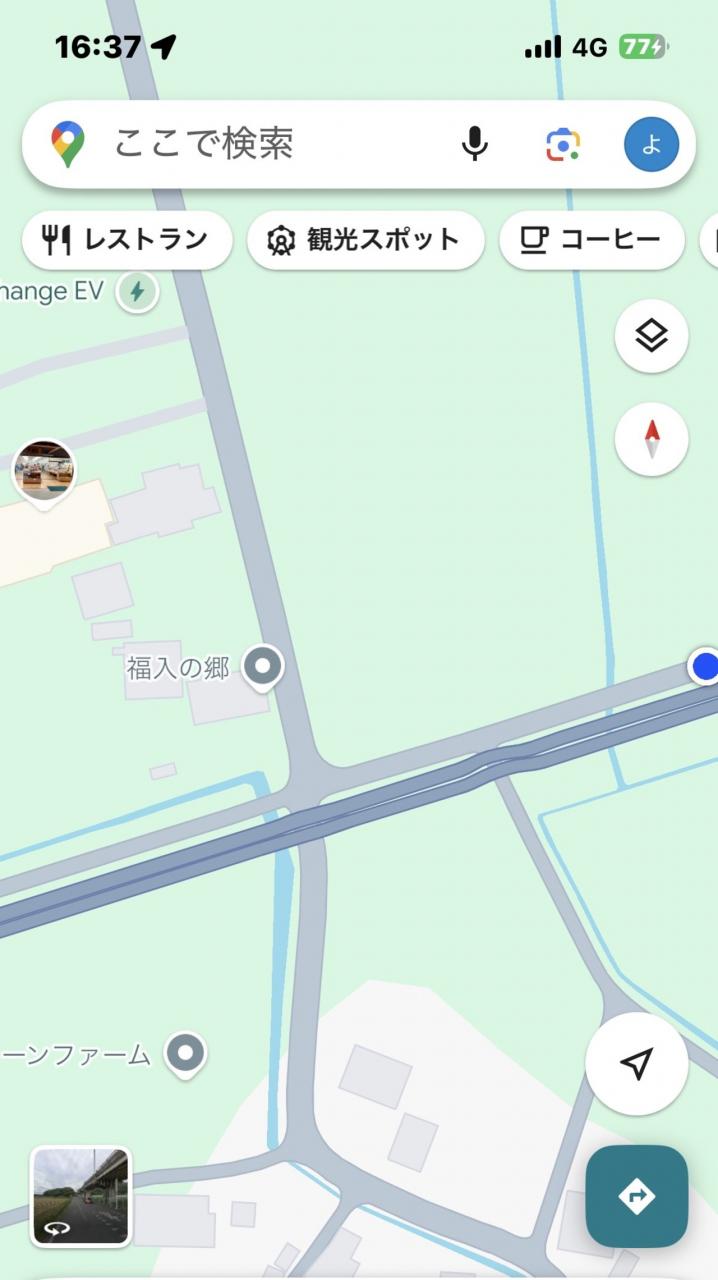Open Google Lens camera search

click(563, 145)
